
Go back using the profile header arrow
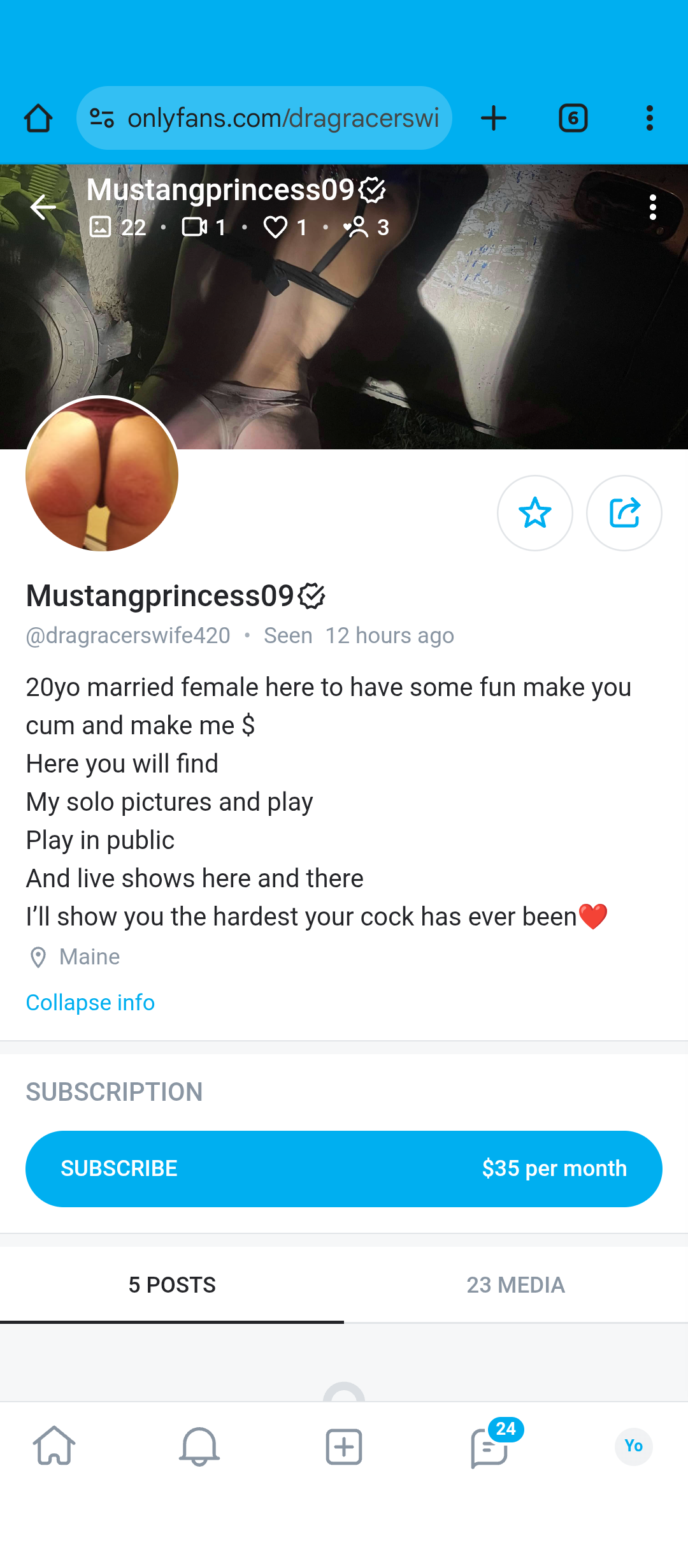pyautogui.click(x=43, y=207)
